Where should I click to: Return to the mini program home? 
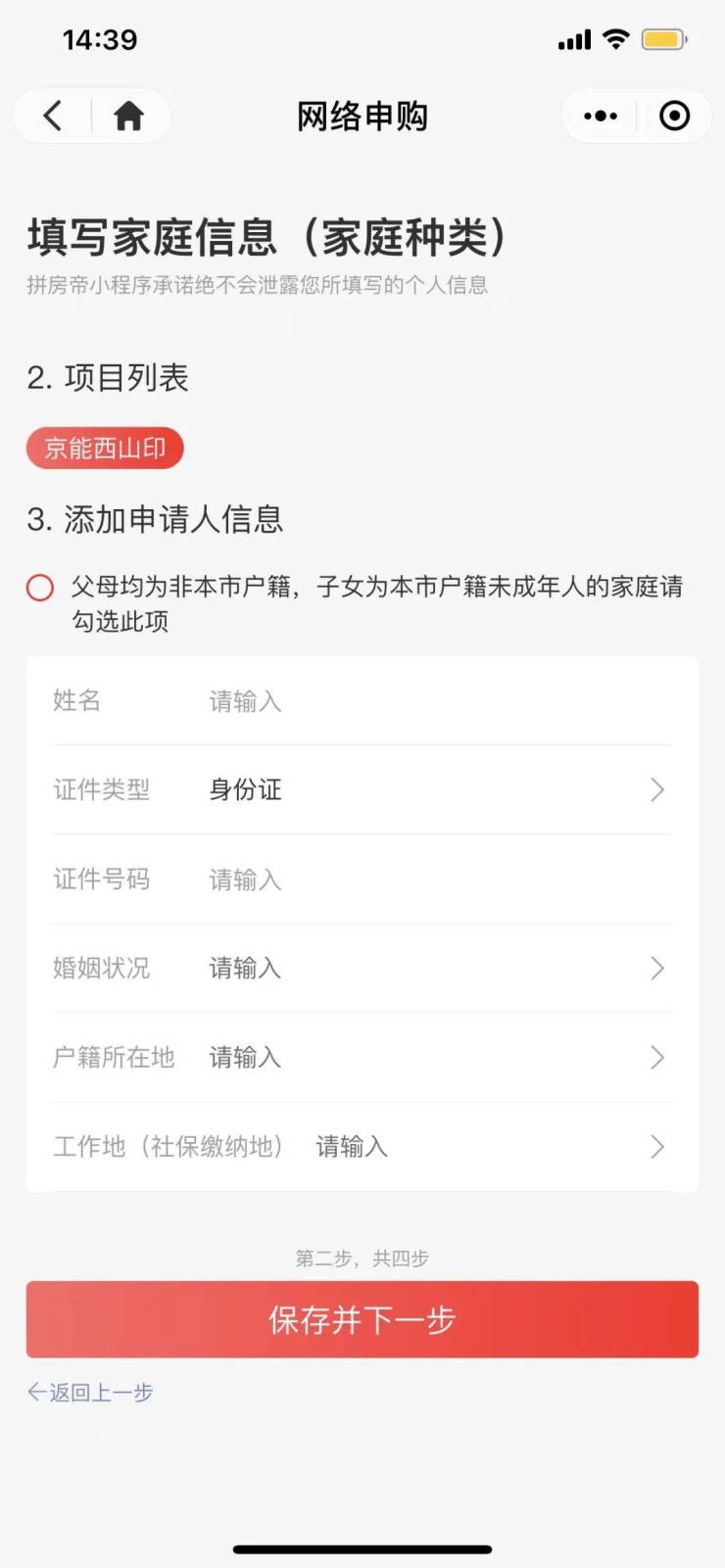tap(128, 116)
